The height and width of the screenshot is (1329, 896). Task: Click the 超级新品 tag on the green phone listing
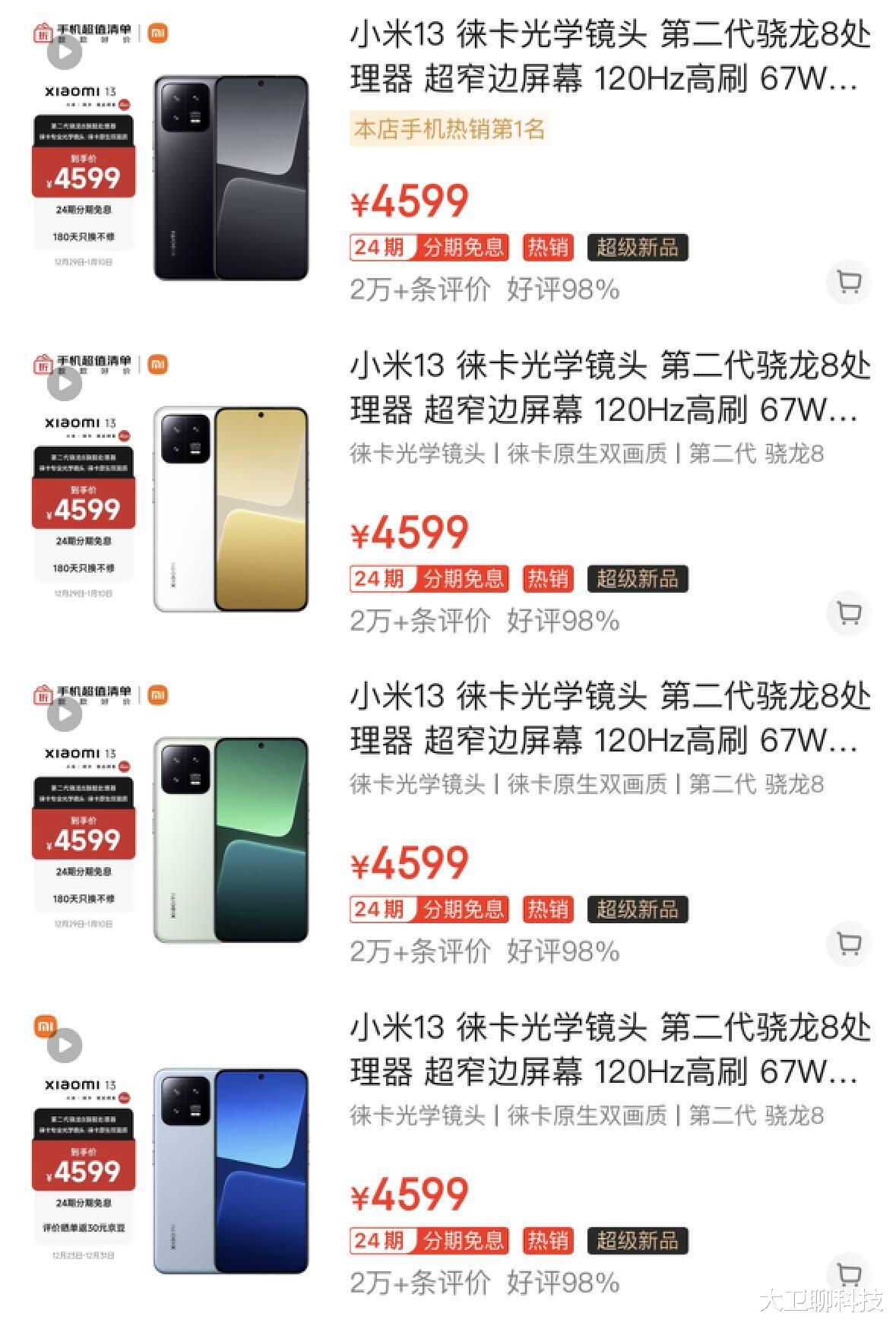638,910
